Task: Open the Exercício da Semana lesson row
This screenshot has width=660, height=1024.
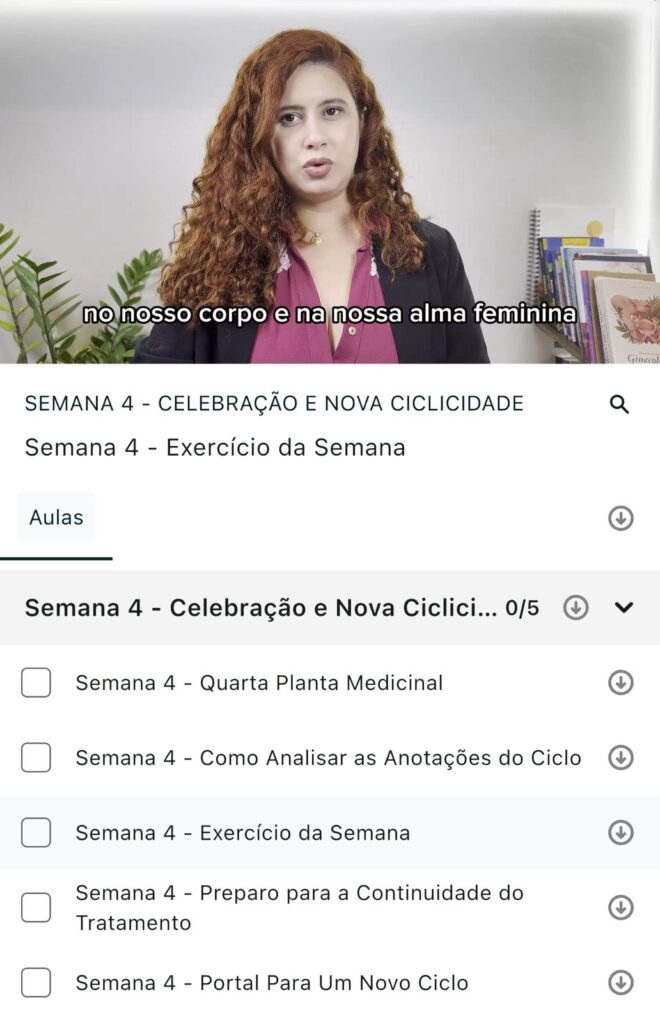Action: click(x=243, y=832)
